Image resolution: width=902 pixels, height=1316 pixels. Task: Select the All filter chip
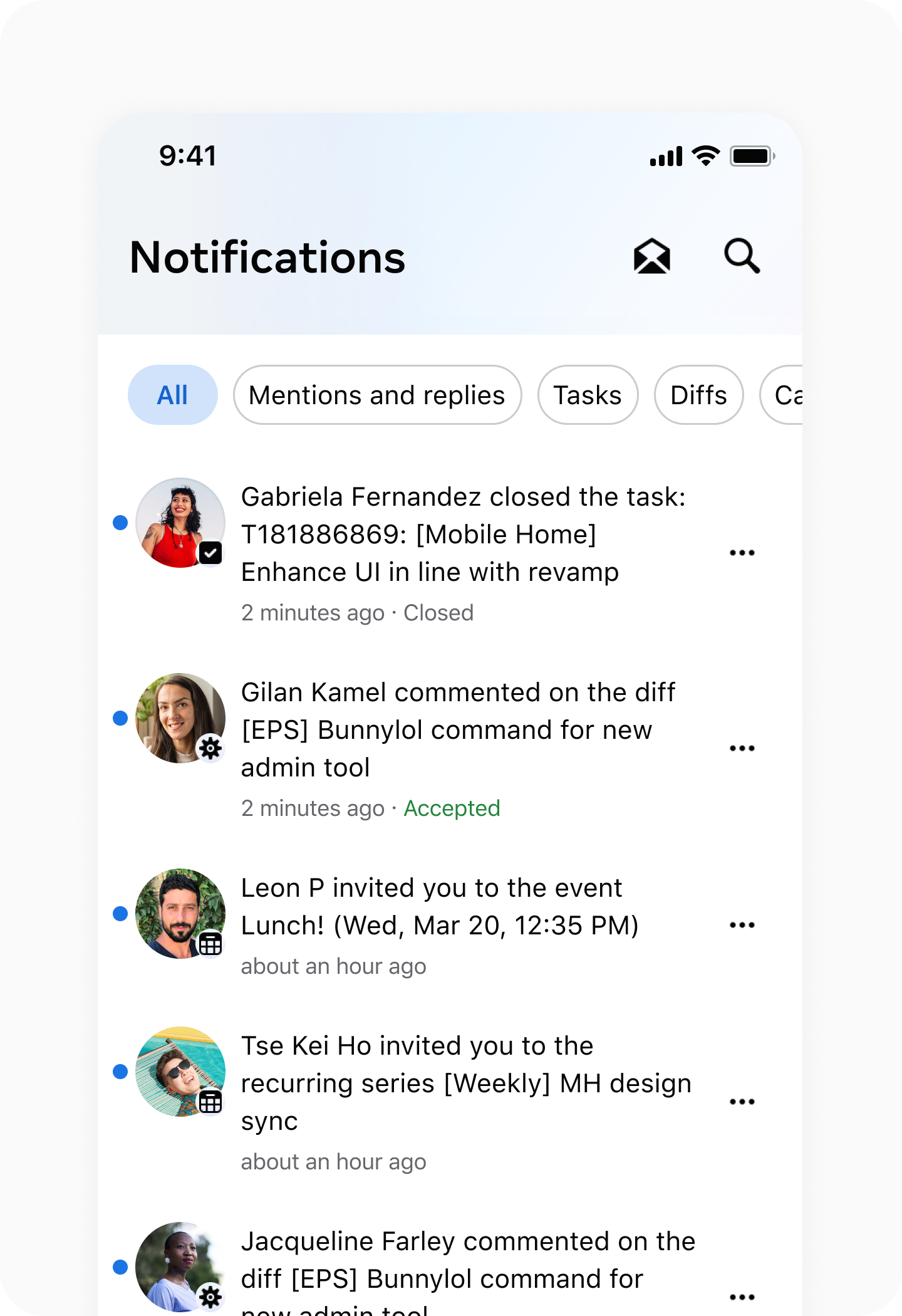pyautogui.click(x=173, y=395)
